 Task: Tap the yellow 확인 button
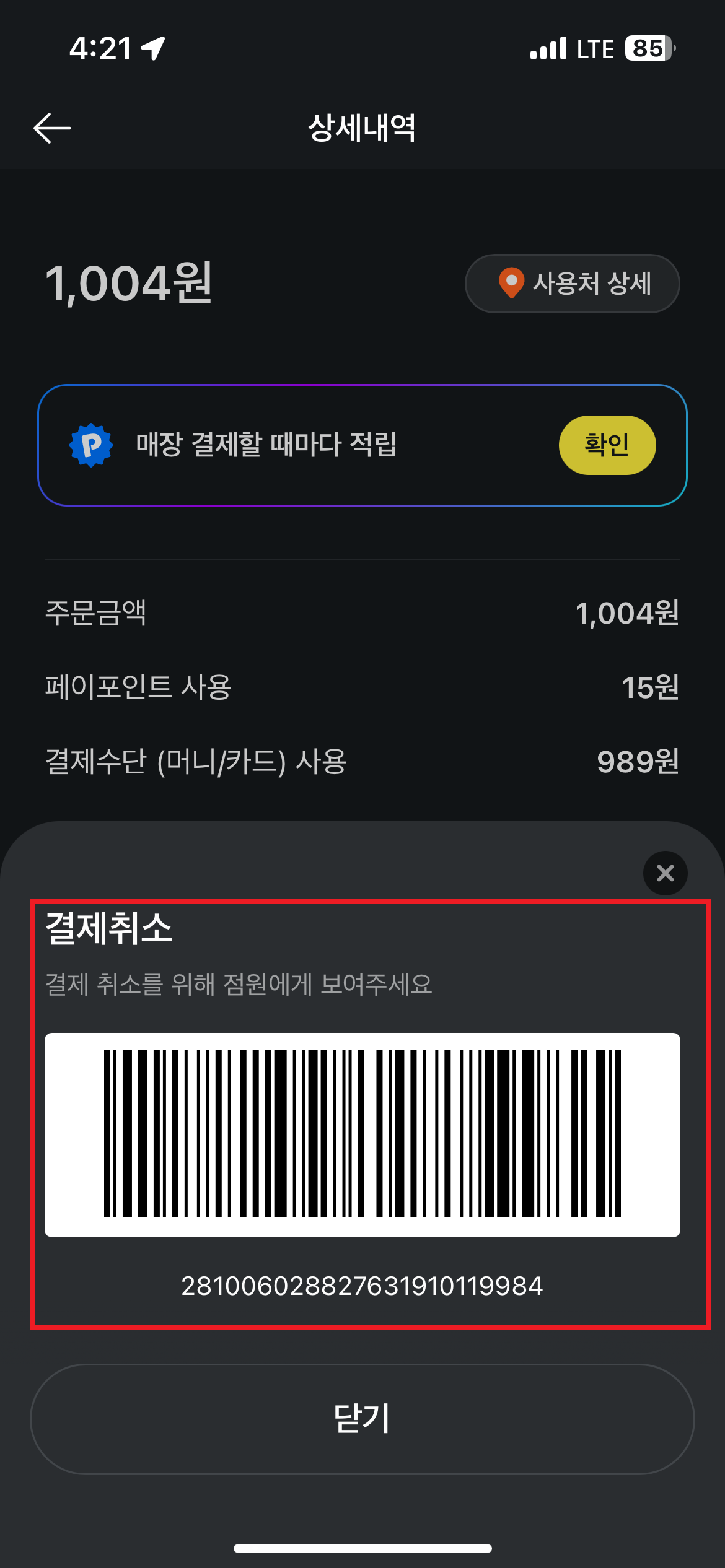(607, 445)
